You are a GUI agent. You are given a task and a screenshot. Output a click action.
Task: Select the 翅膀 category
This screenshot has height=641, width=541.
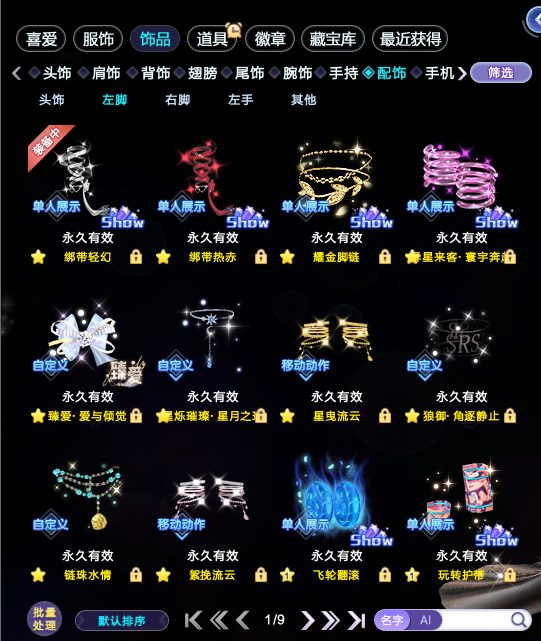196,73
